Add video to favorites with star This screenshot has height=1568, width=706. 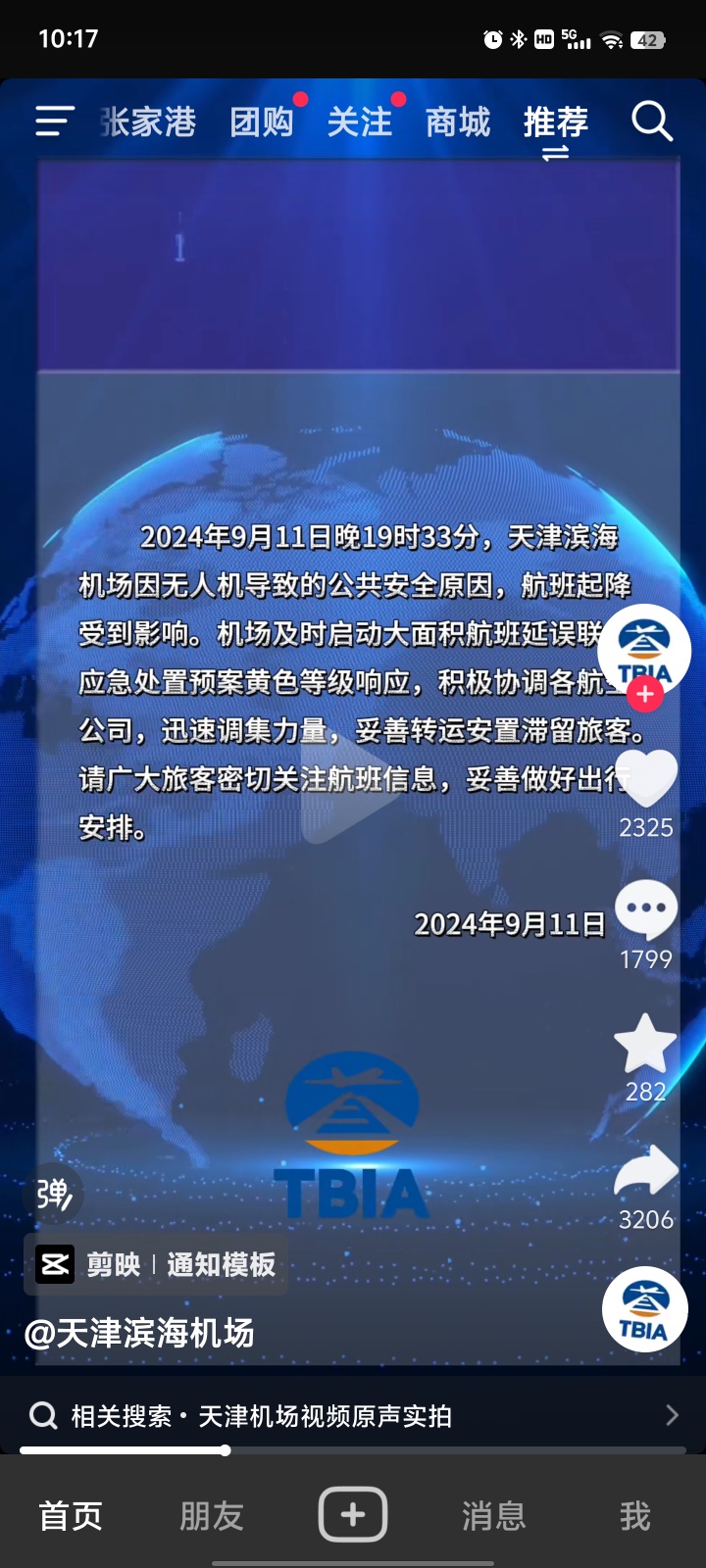[x=645, y=1044]
